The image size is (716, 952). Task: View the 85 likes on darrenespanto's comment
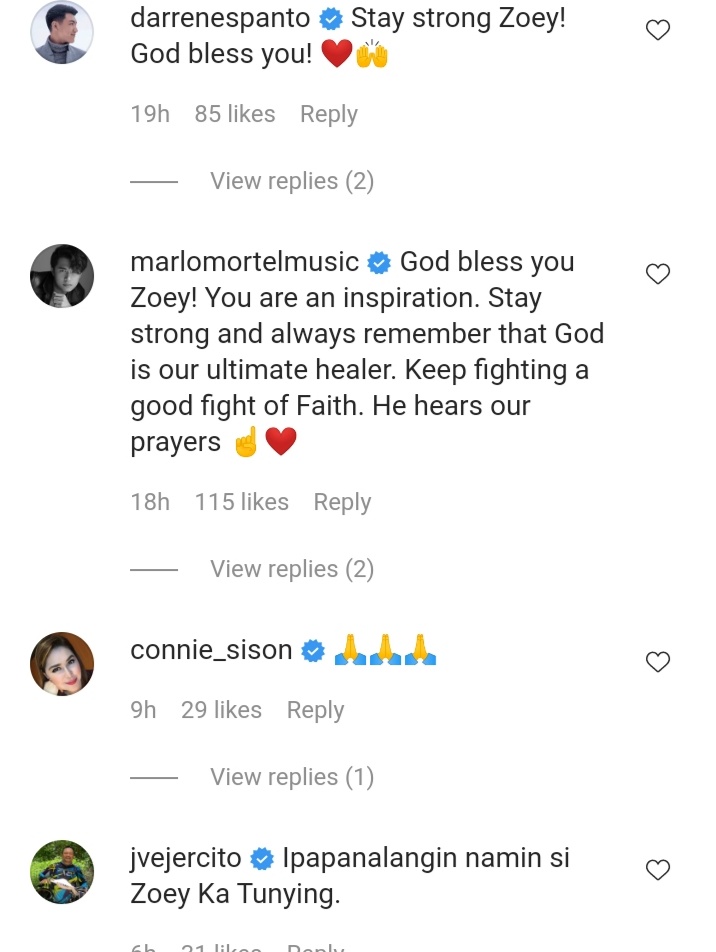click(x=235, y=114)
